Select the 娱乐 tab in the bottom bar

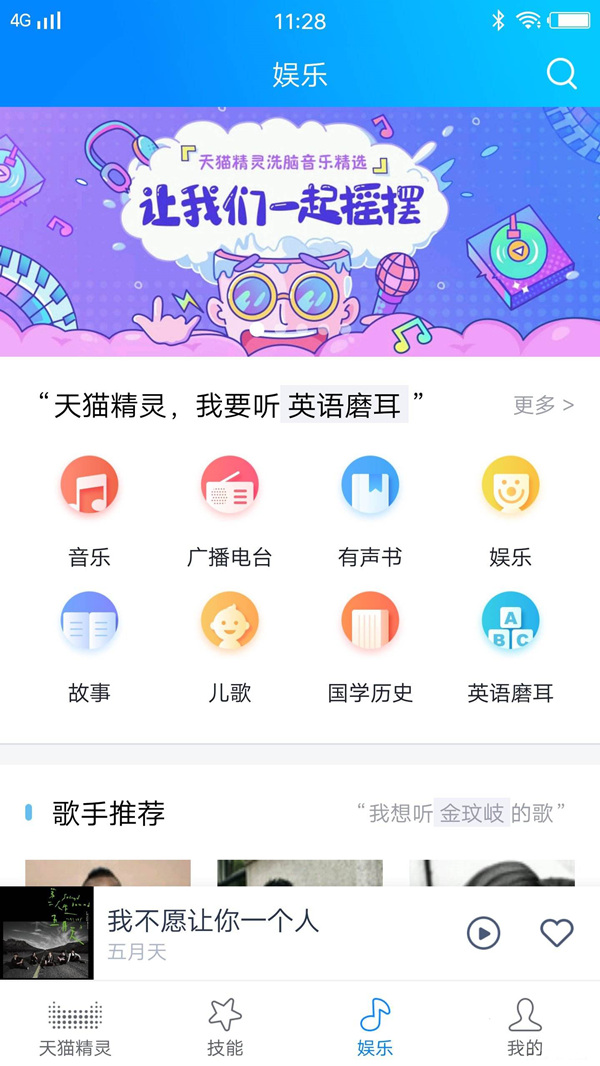pos(375,1026)
